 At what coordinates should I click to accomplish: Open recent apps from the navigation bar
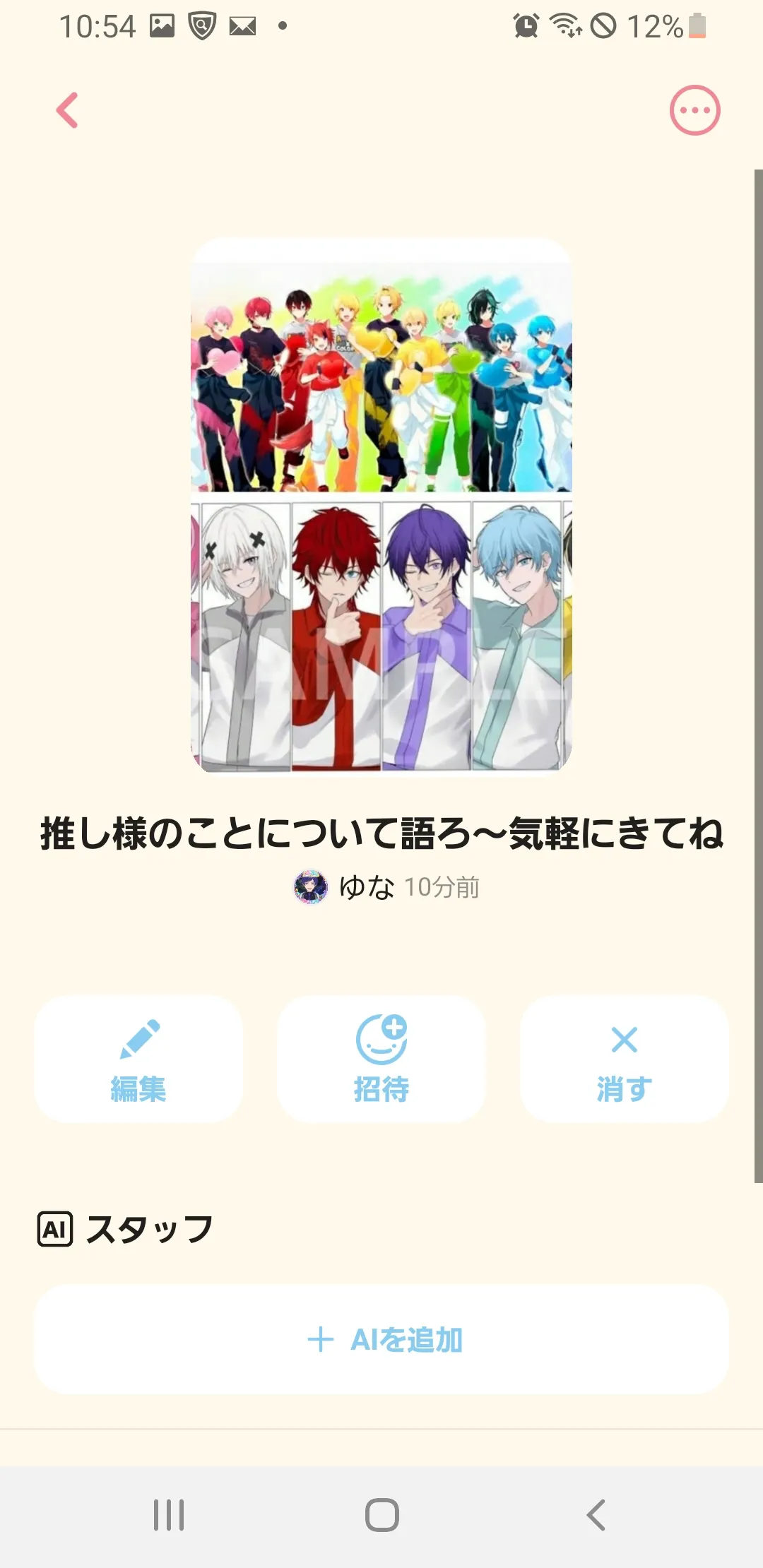click(x=169, y=1515)
